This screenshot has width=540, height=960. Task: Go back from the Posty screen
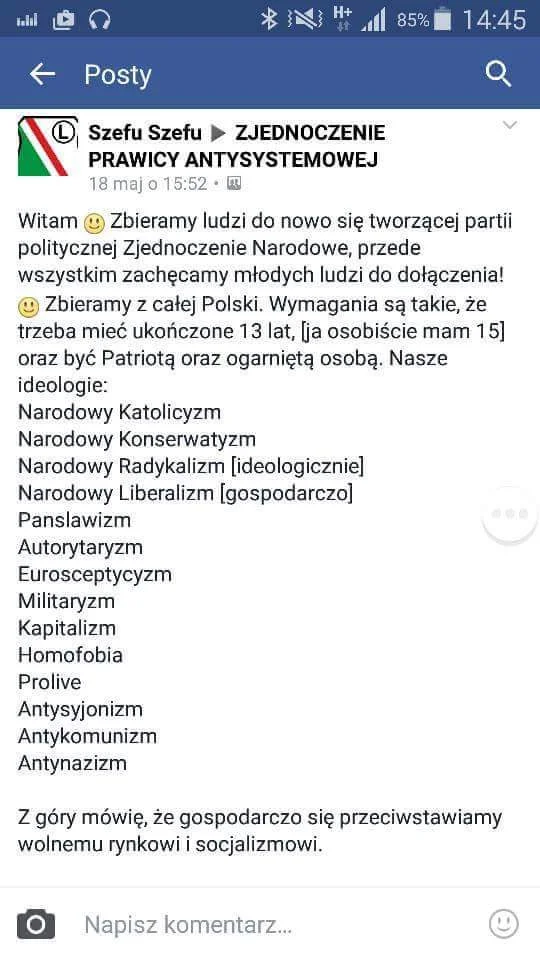[42, 74]
